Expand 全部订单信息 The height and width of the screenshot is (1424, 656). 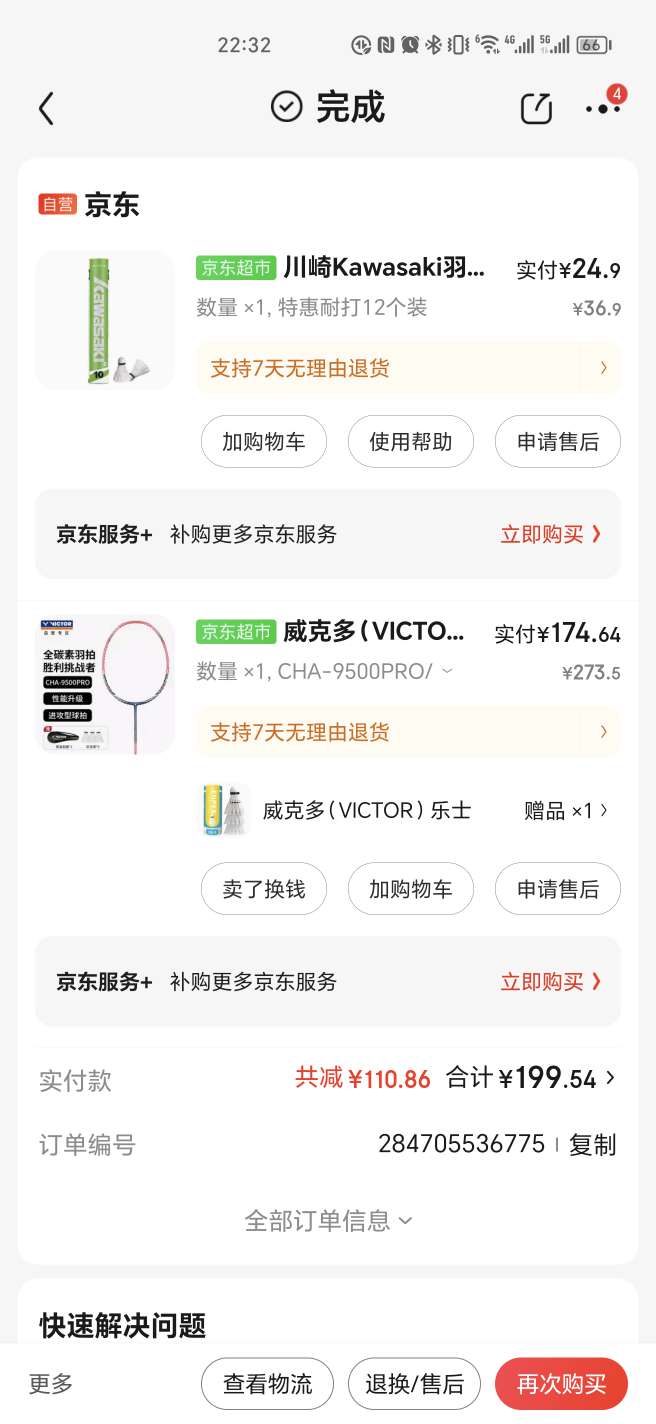tap(328, 1220)
